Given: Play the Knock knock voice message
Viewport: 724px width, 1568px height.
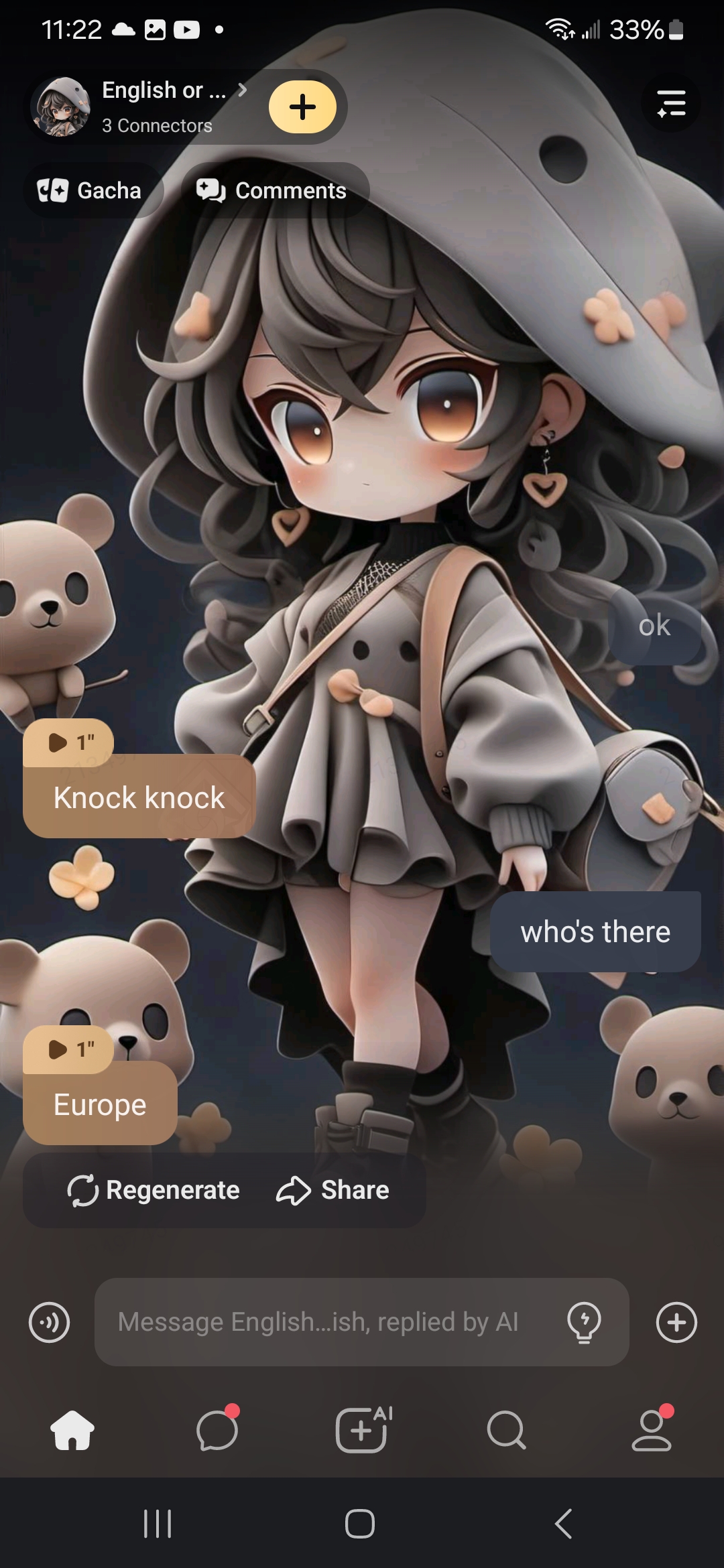Looking at the screenshot, I should point(67,742).
